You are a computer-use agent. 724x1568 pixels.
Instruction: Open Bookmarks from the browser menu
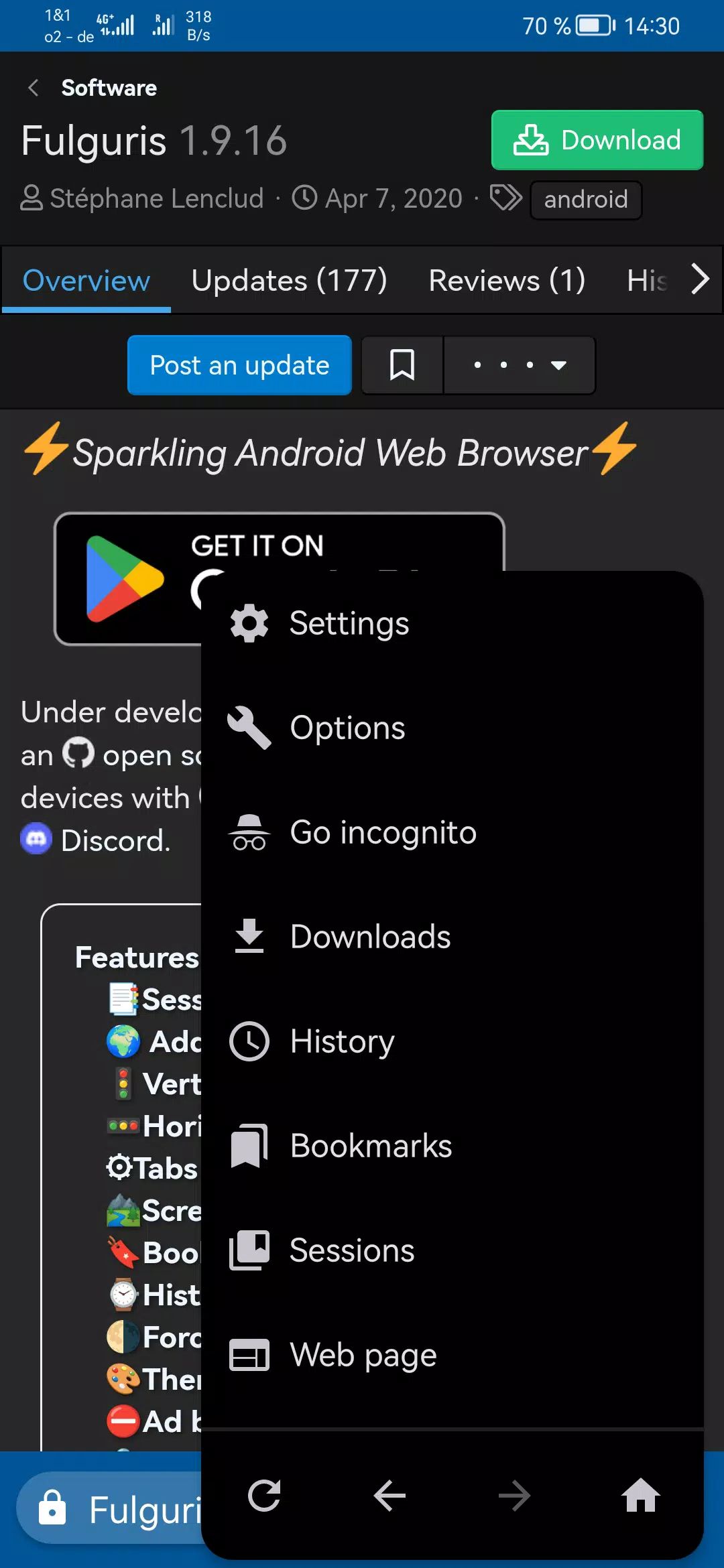pos(370,1145)
